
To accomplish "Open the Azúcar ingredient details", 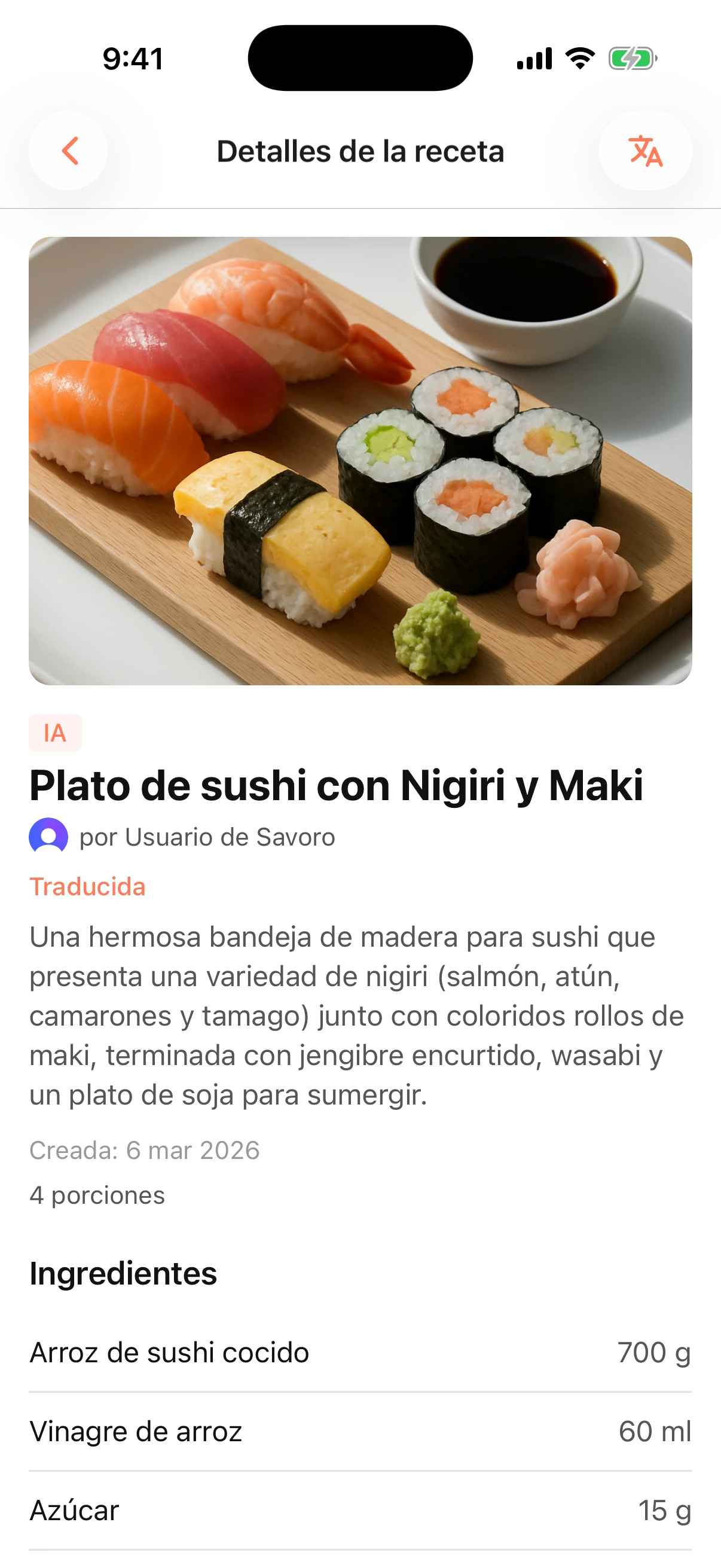I will (360, 1510).
